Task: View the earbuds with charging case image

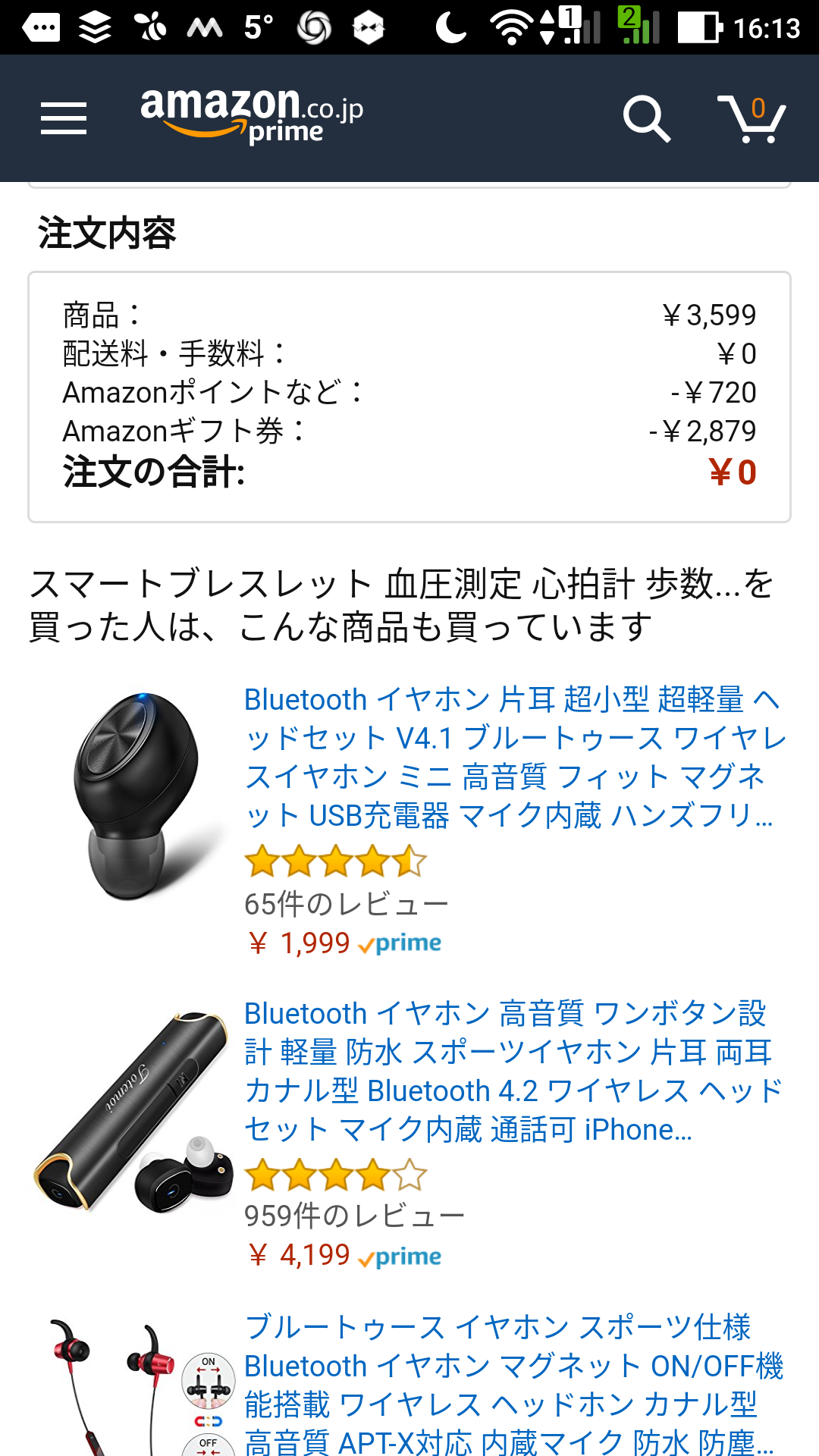Action: (x=132, y=1110)
